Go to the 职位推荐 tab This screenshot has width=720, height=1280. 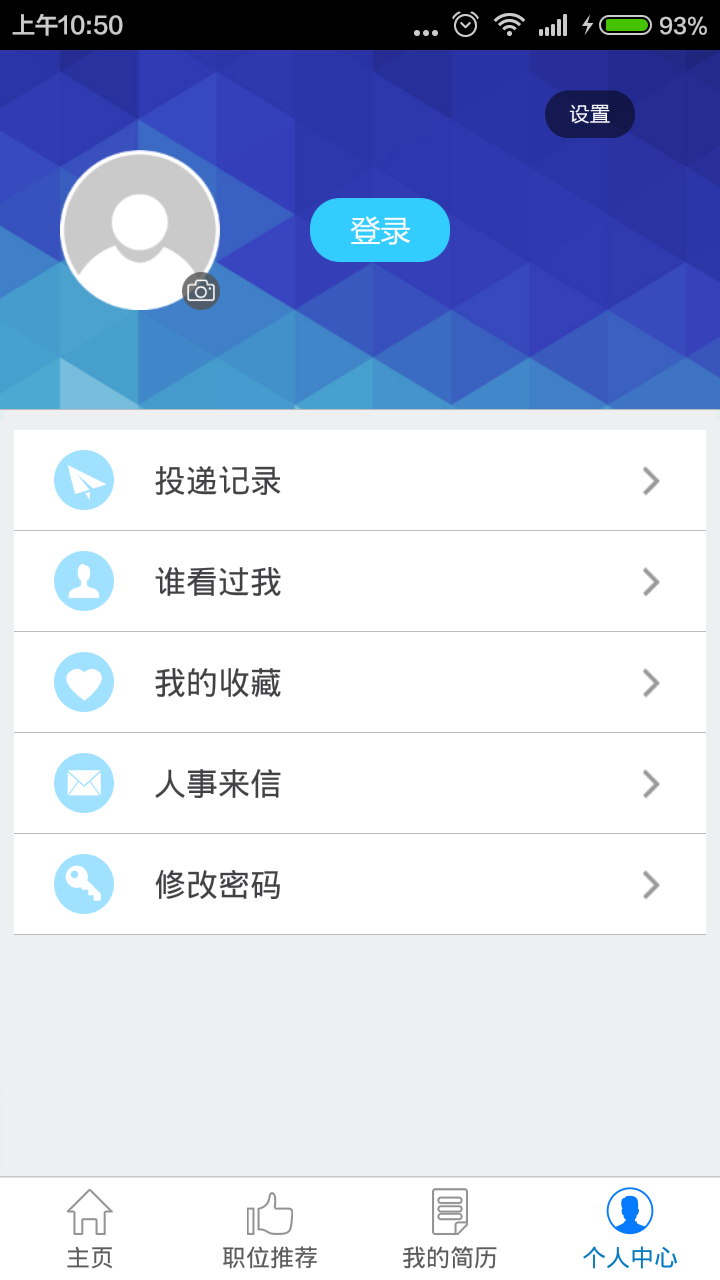coord(270,1228)
